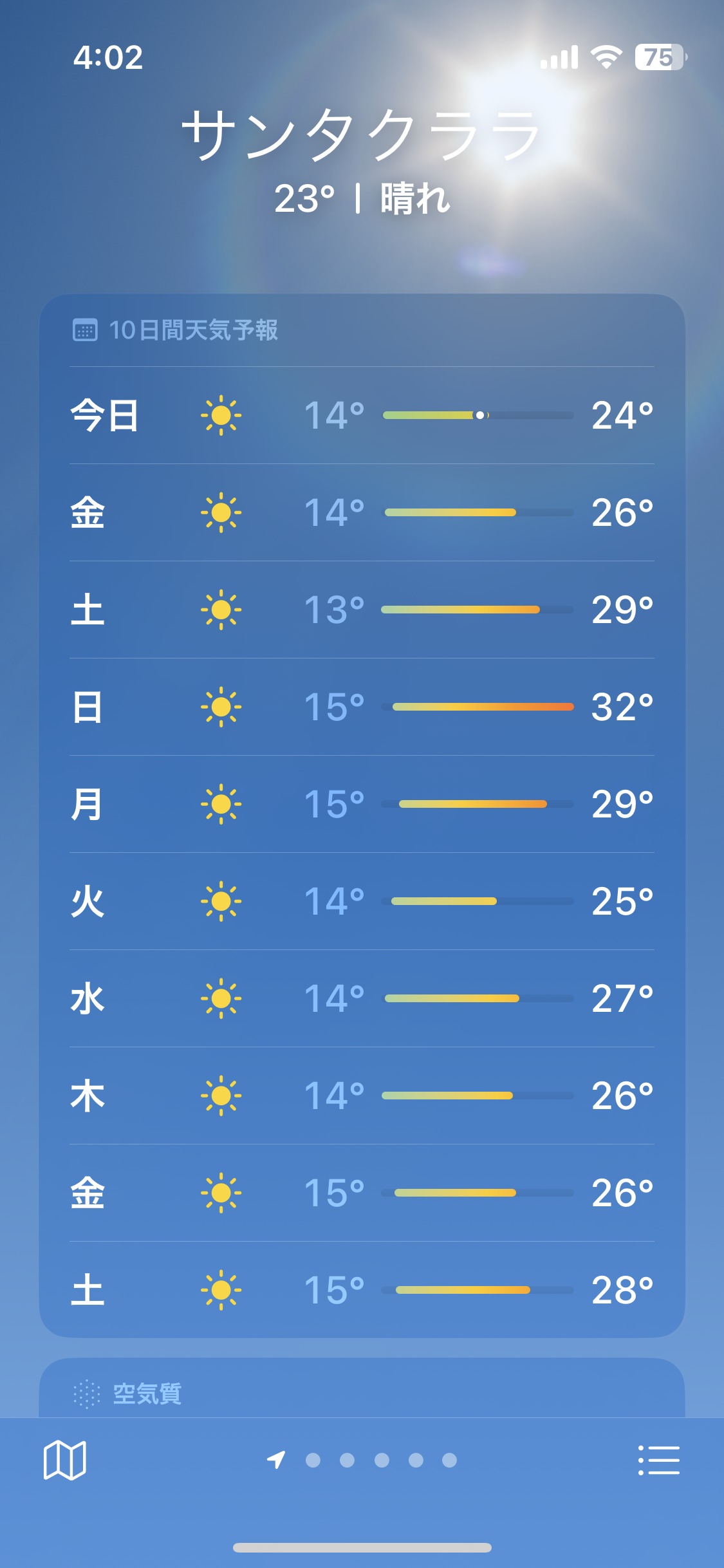
Task: Open Wednesday's (水) forecast row
Action: tap(362, 998)
